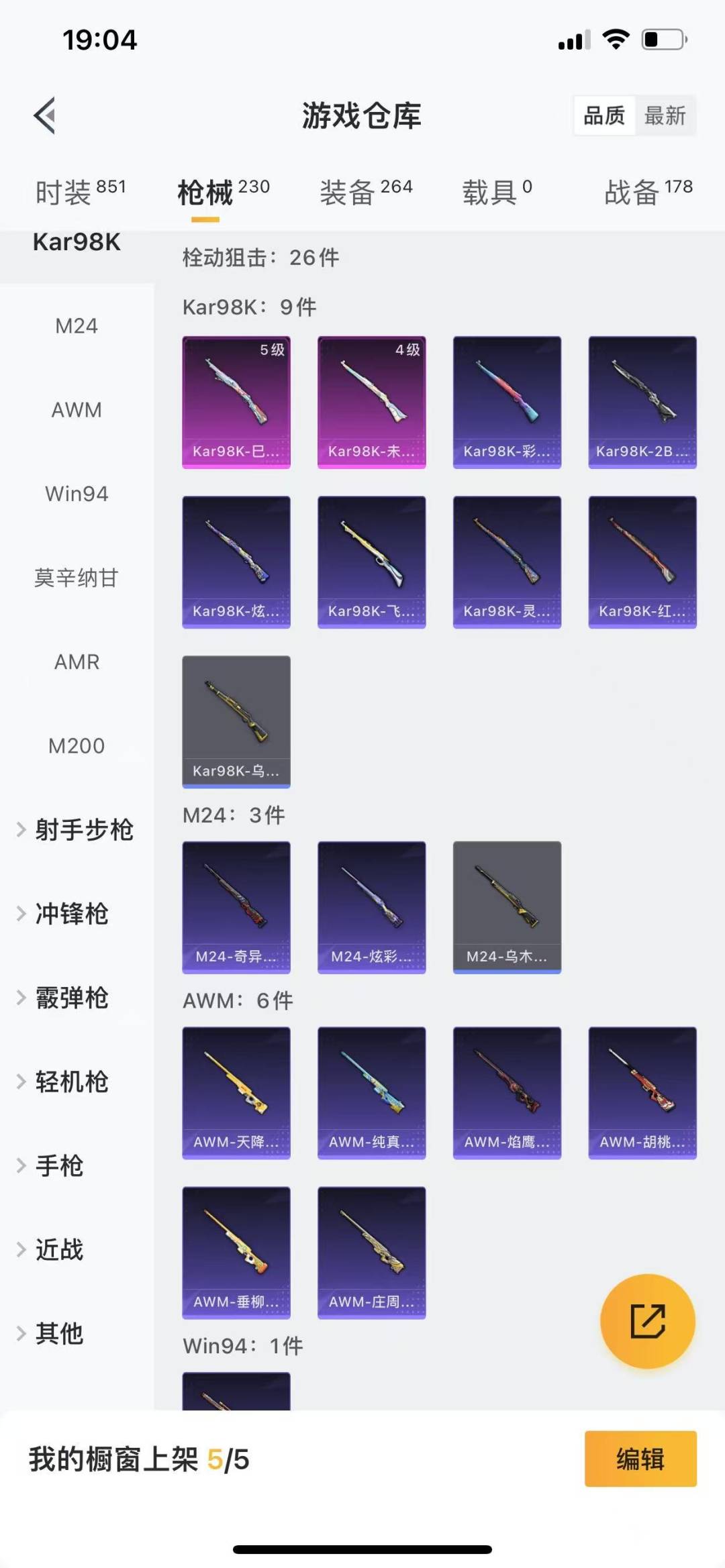Sort items by 品质
The width and height of the screenshot is (725, 1568).
[x=604, y=115]
